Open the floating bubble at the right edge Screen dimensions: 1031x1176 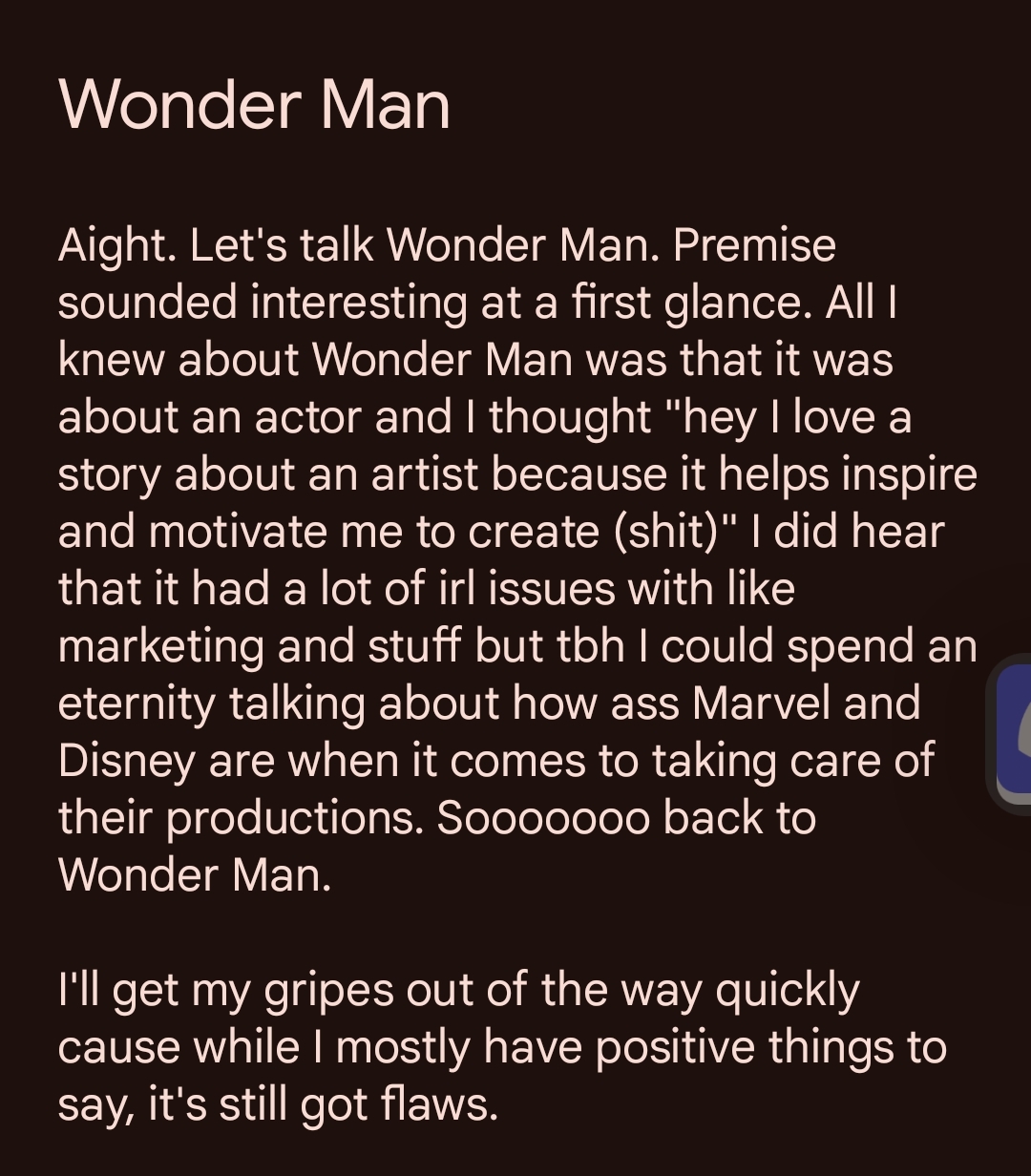[1014, 733]
